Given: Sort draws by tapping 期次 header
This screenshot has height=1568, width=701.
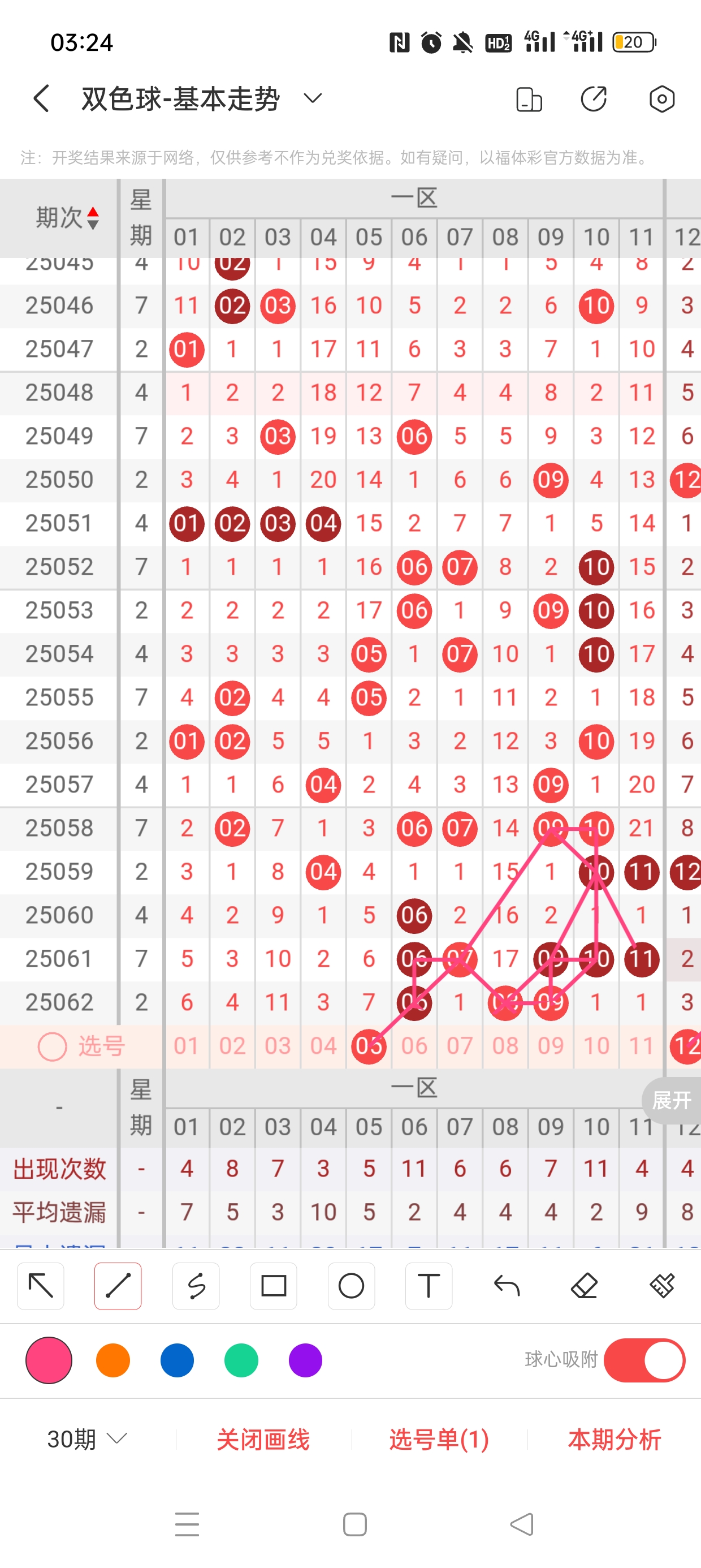Looking at the screenshot, I should point(66,217).
